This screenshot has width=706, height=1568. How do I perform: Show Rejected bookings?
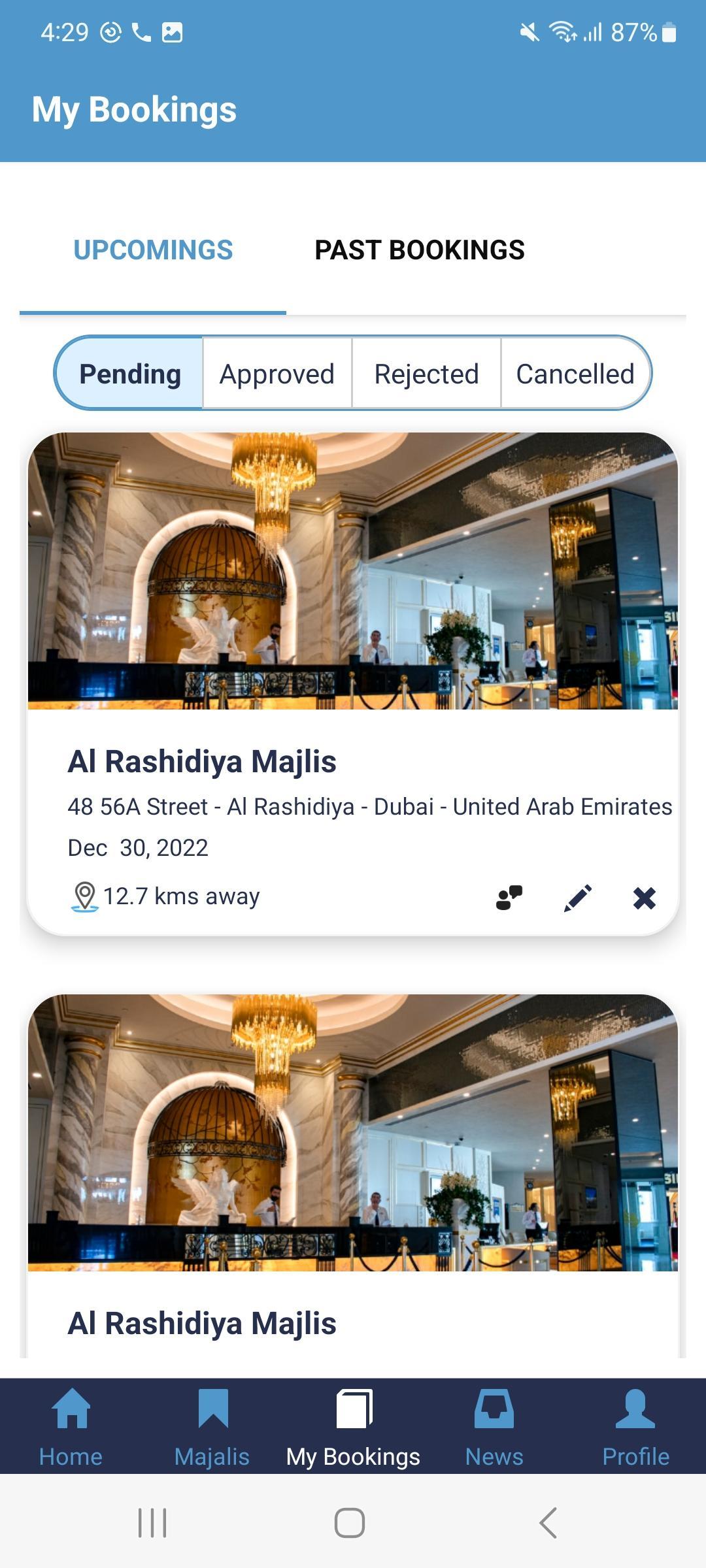(x=426, y=374)
